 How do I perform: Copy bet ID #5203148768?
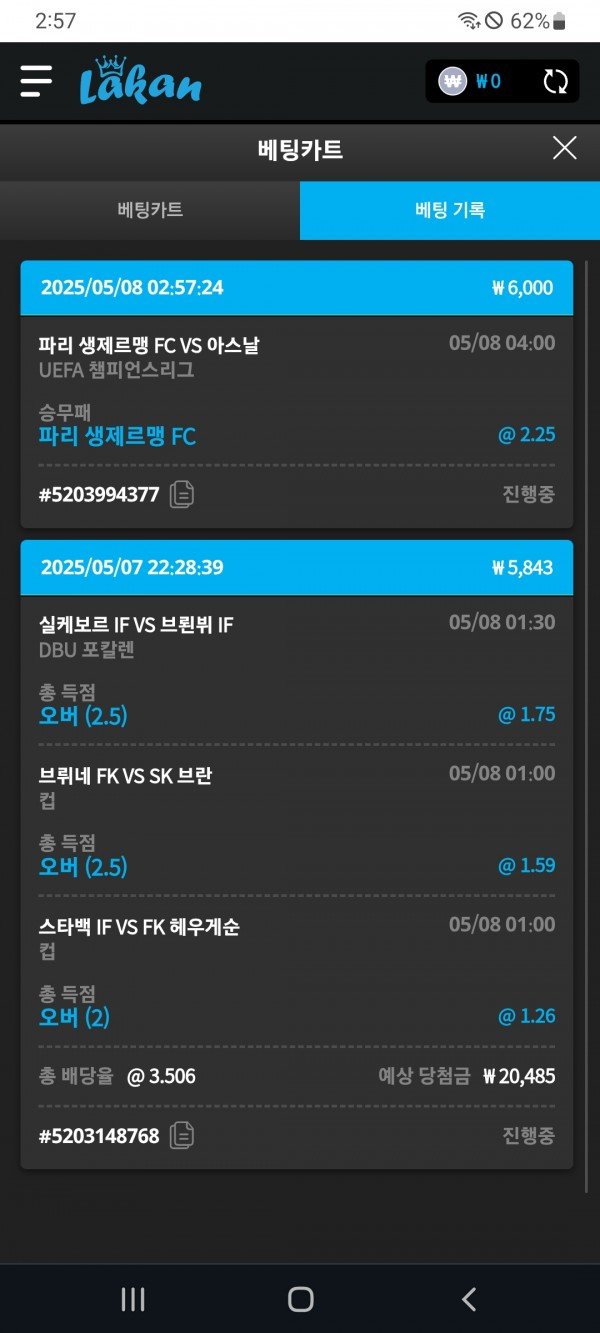(181, 1136)
